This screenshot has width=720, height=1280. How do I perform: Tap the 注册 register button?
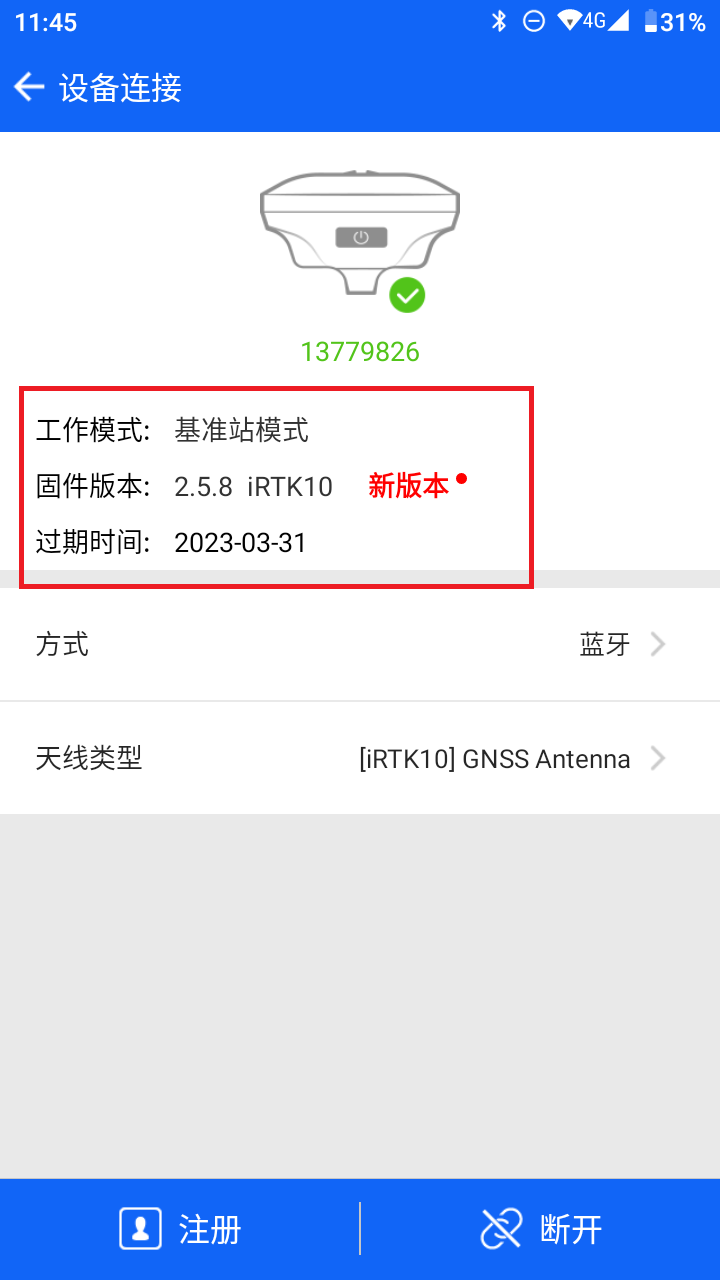(x=181, y=1229)
